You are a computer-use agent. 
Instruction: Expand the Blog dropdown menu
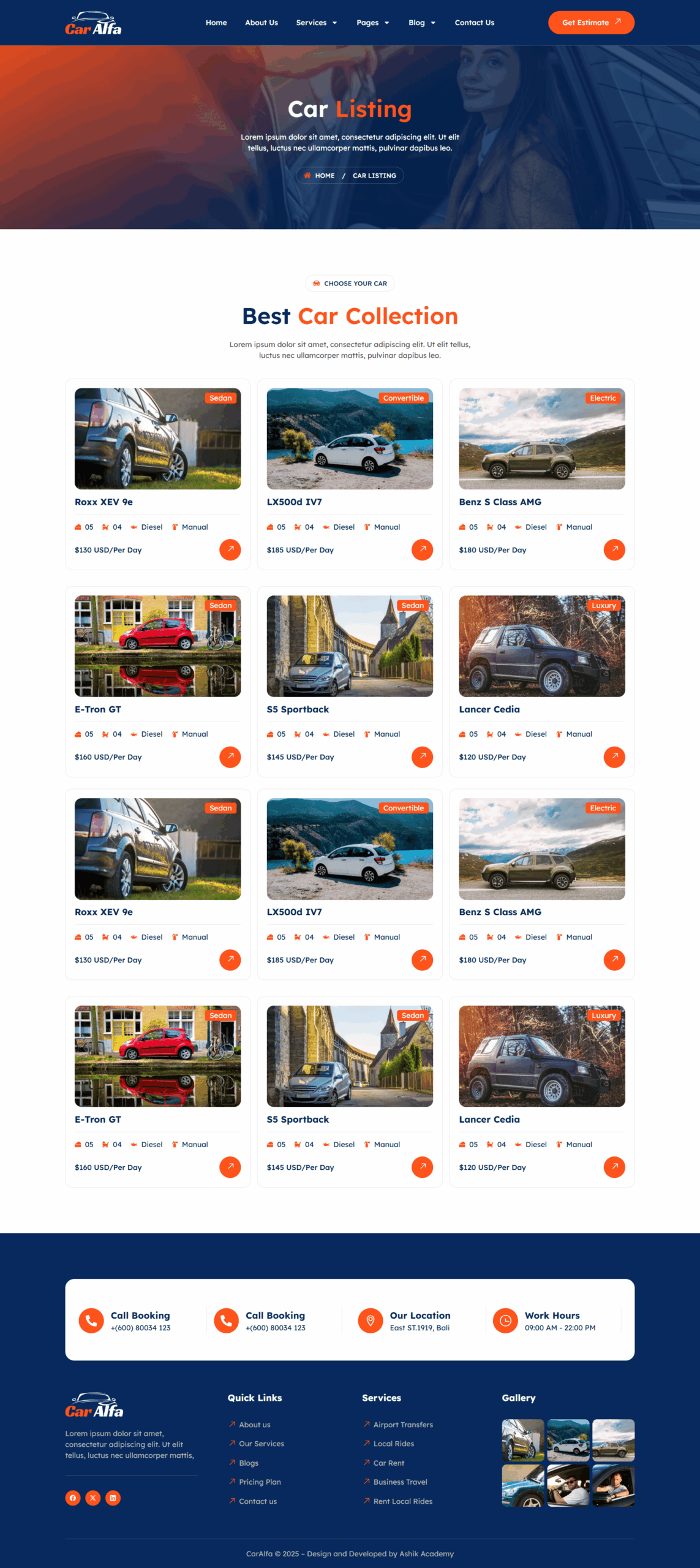pos(422,23)
